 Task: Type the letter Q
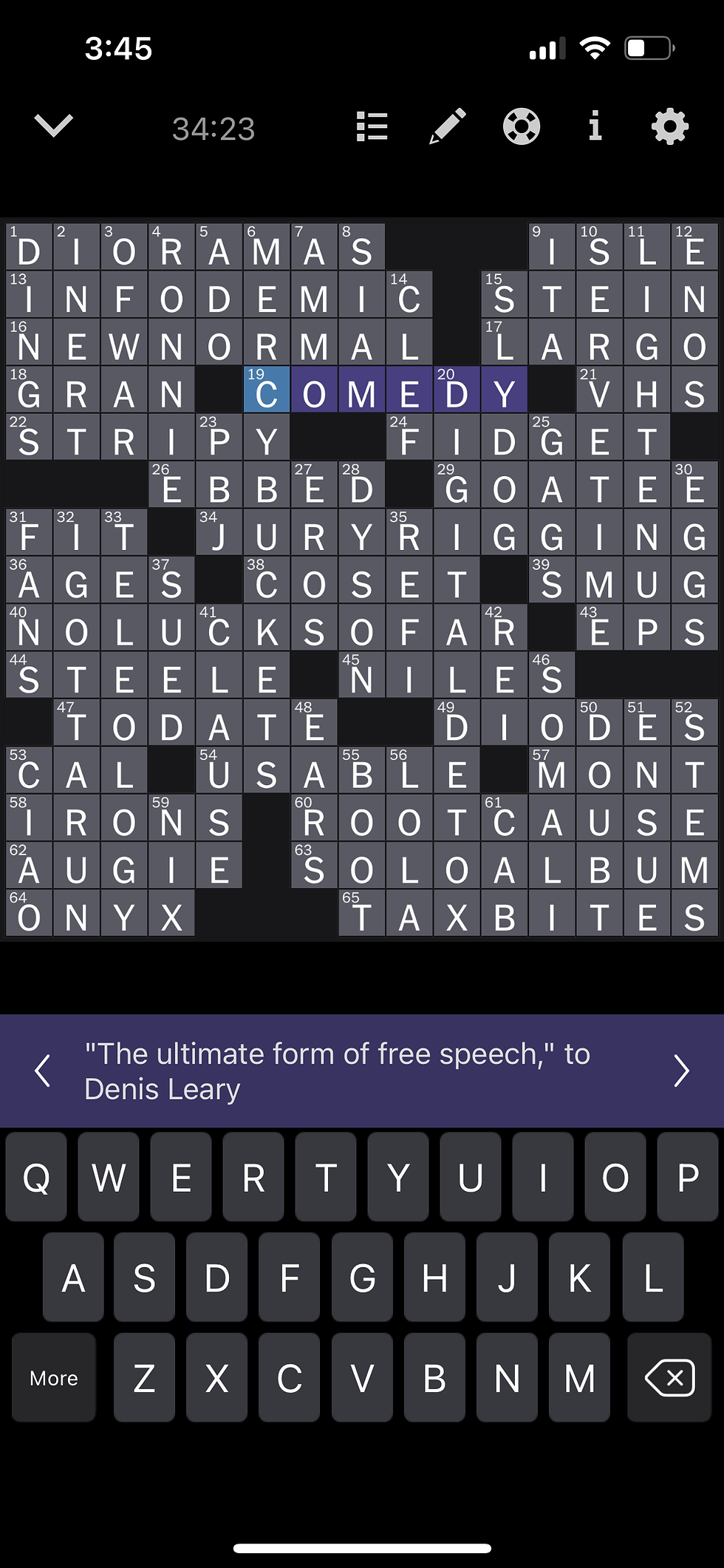pyautogui.click(x=36, y=1176)
